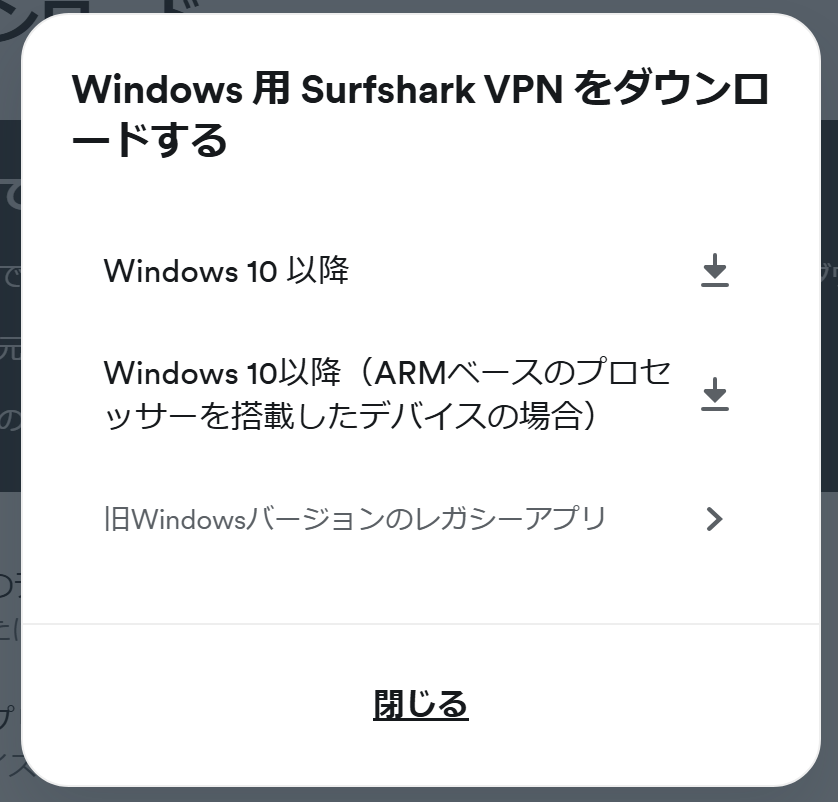
Task: Download the ARMベース Windows 10 version
Action: [714, 393]
